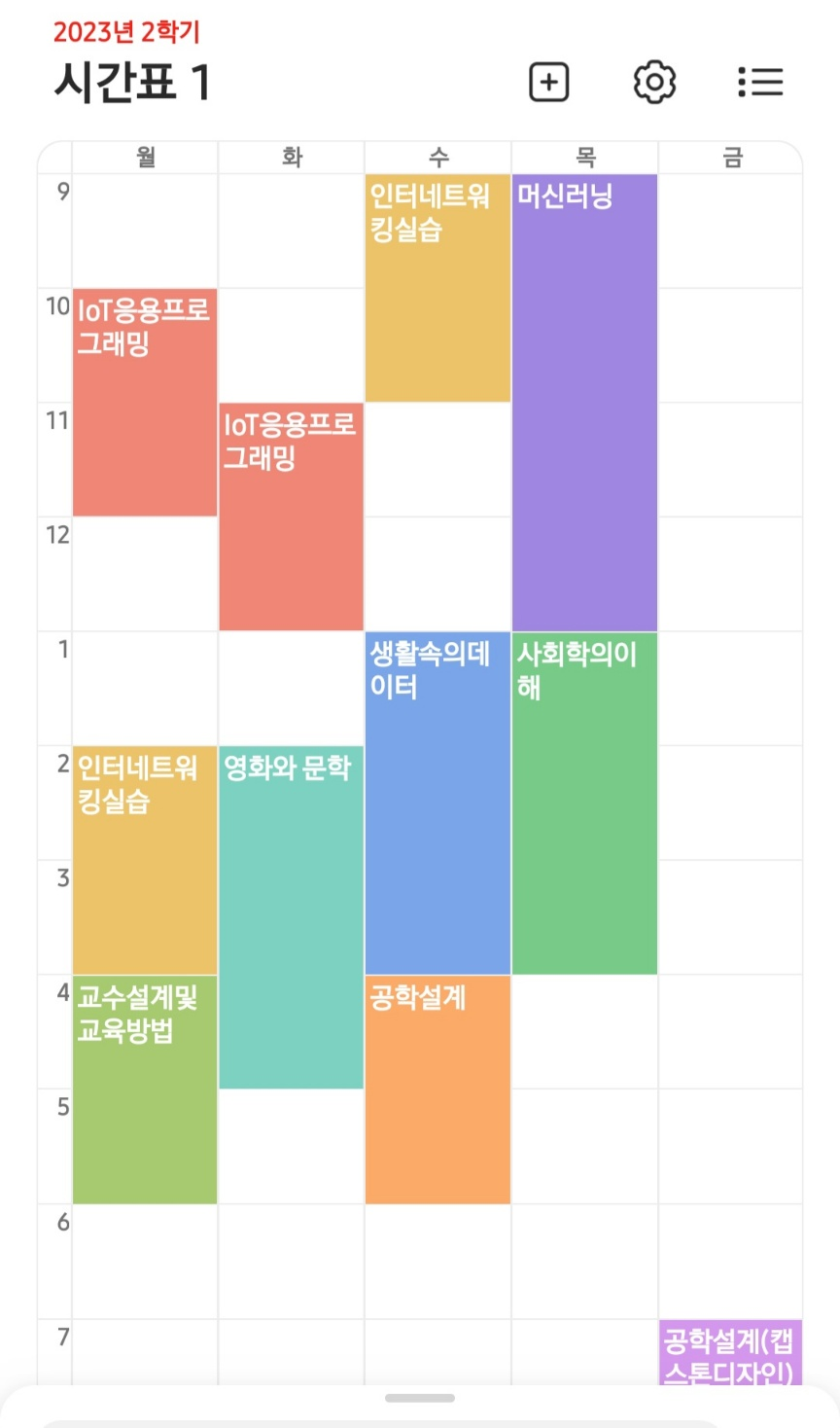Open the 영화와 문학 class
The height and width of the screenshot is (1428, 840).
click(291, 916)
